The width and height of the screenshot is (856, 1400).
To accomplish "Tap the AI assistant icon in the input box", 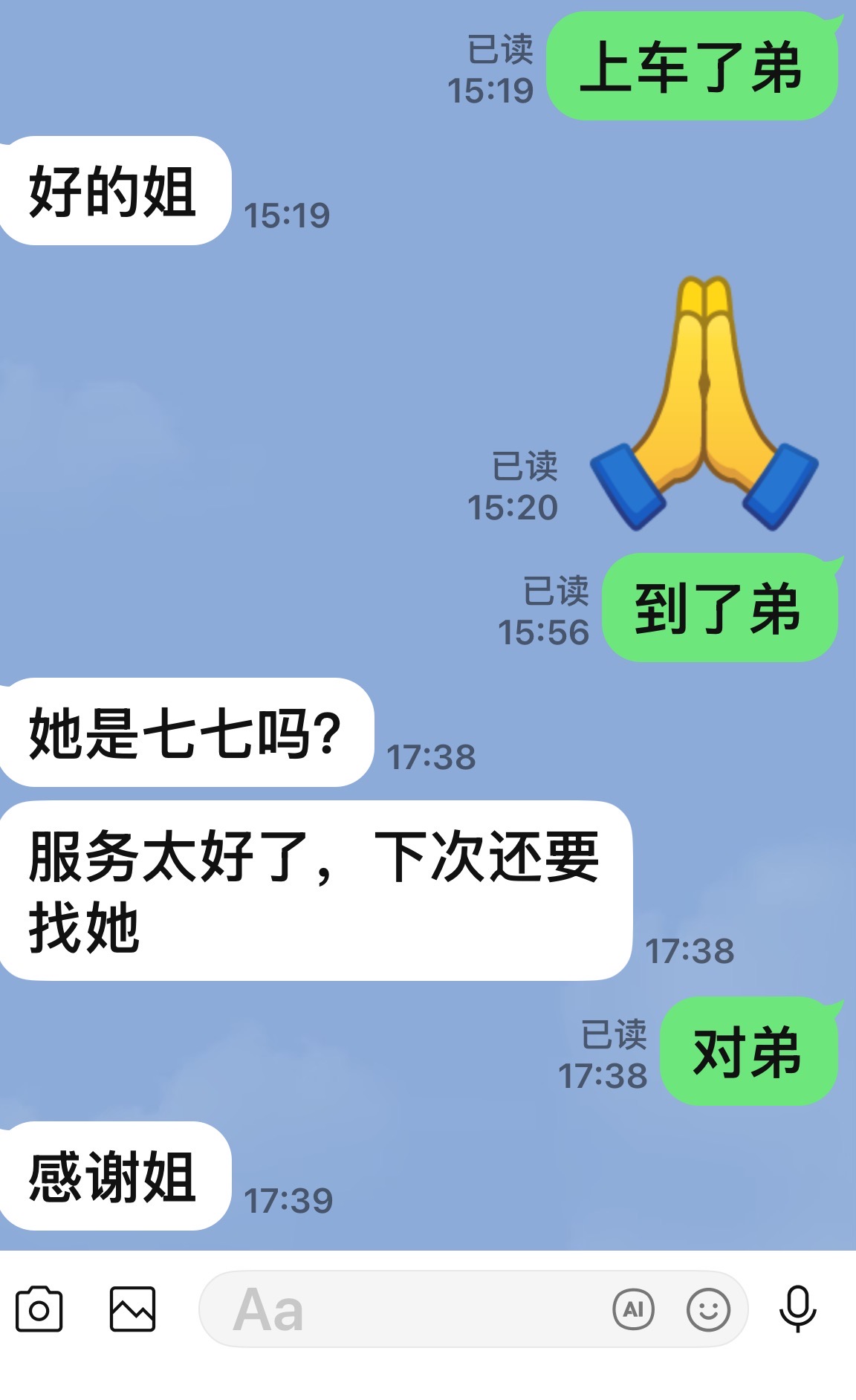I will click(633, 1309).
